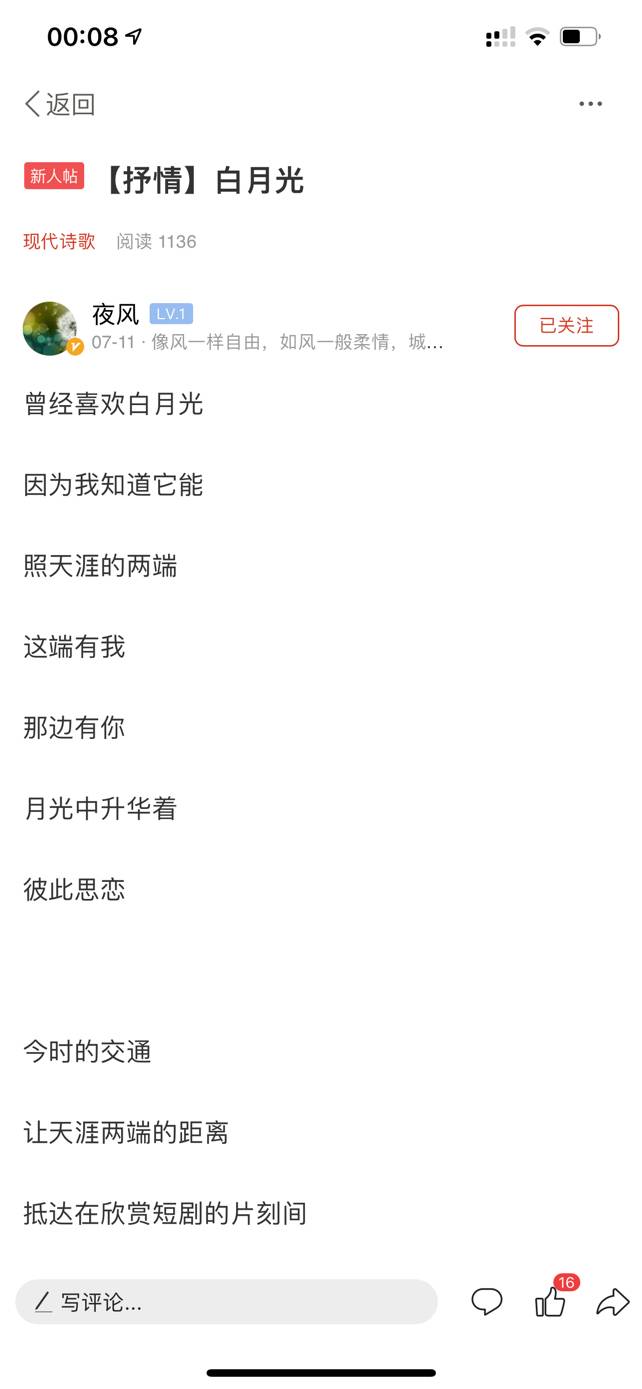
Task: Go back using the 返回 button
Action: tap(60, 104)
